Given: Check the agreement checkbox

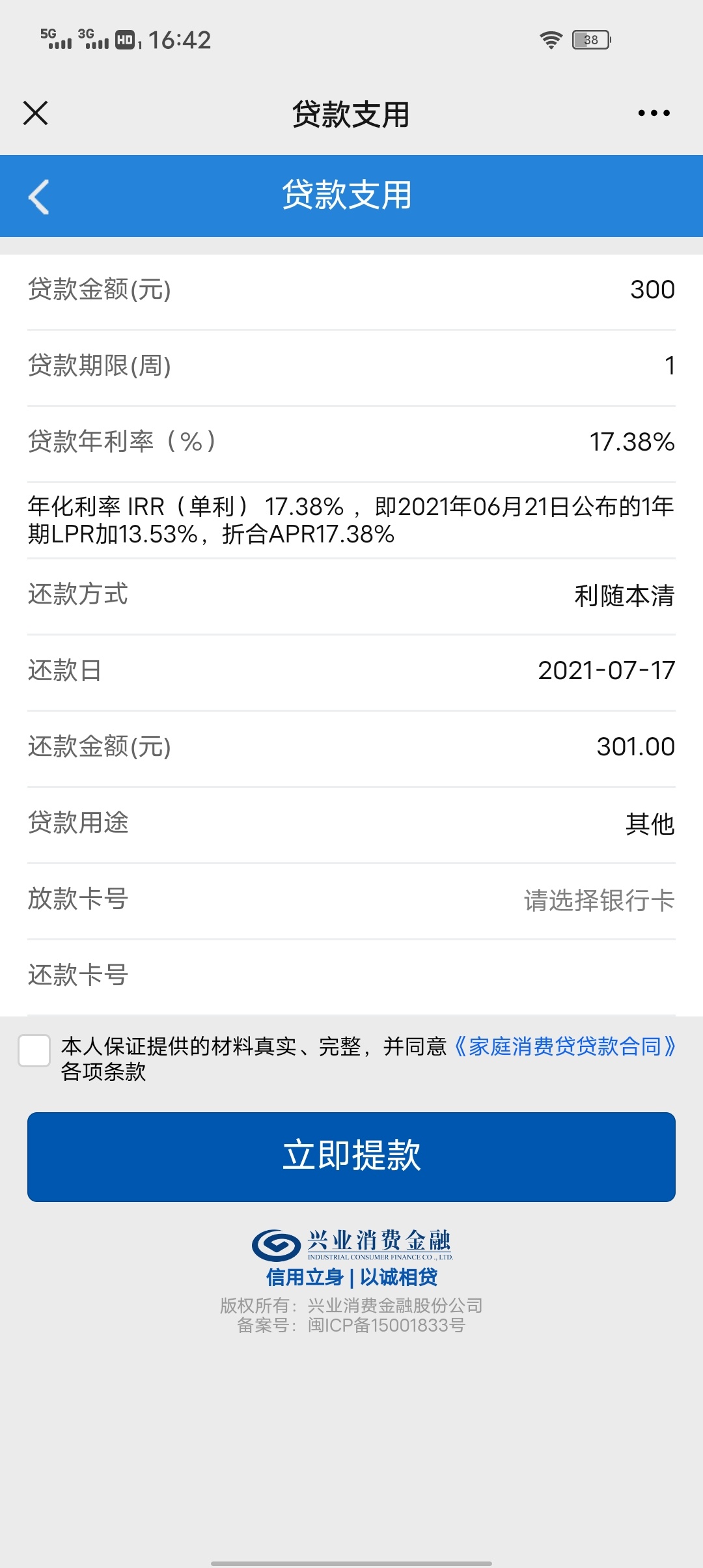Looking at the screenshot, I should point(34,1050).
